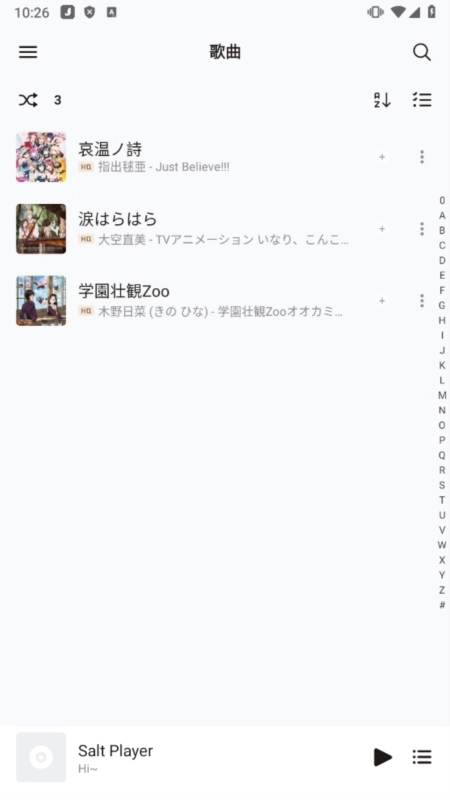Add 哀温ノ詩 with the plus icon
450x800 pixels.
point(382,157)
